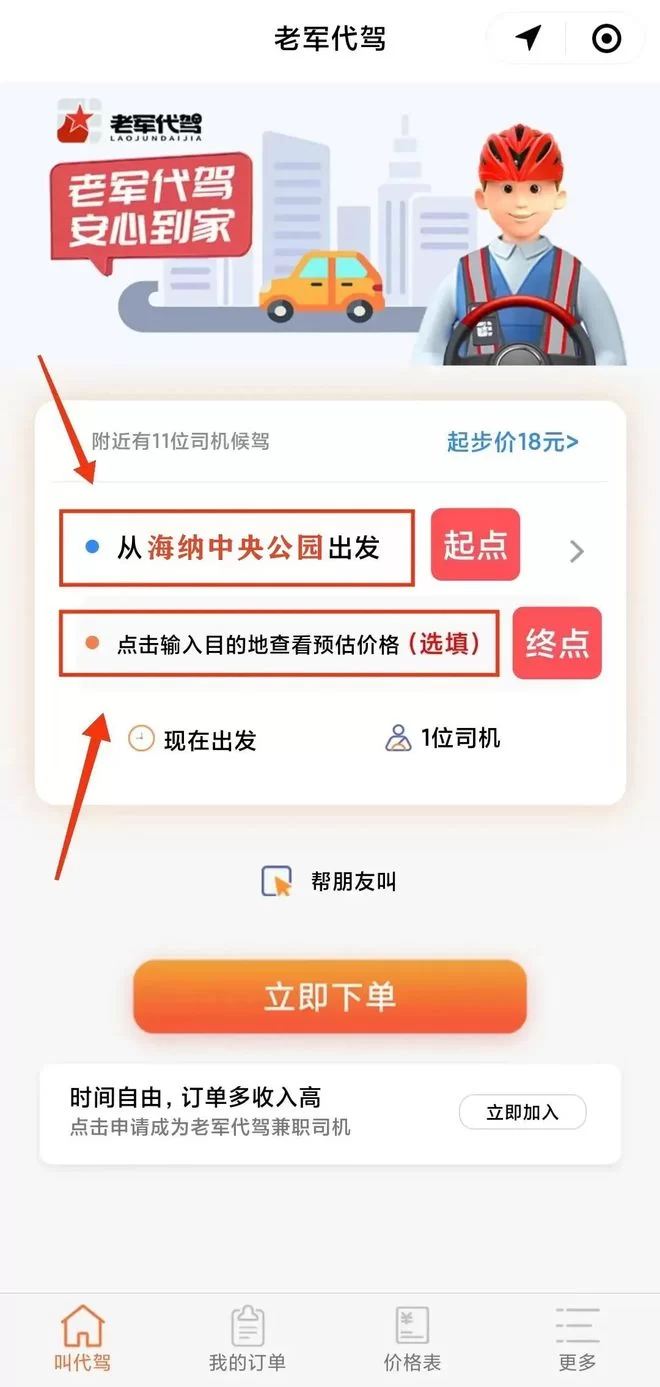
Task: Open the 更多 tab
Action: 577,1338
